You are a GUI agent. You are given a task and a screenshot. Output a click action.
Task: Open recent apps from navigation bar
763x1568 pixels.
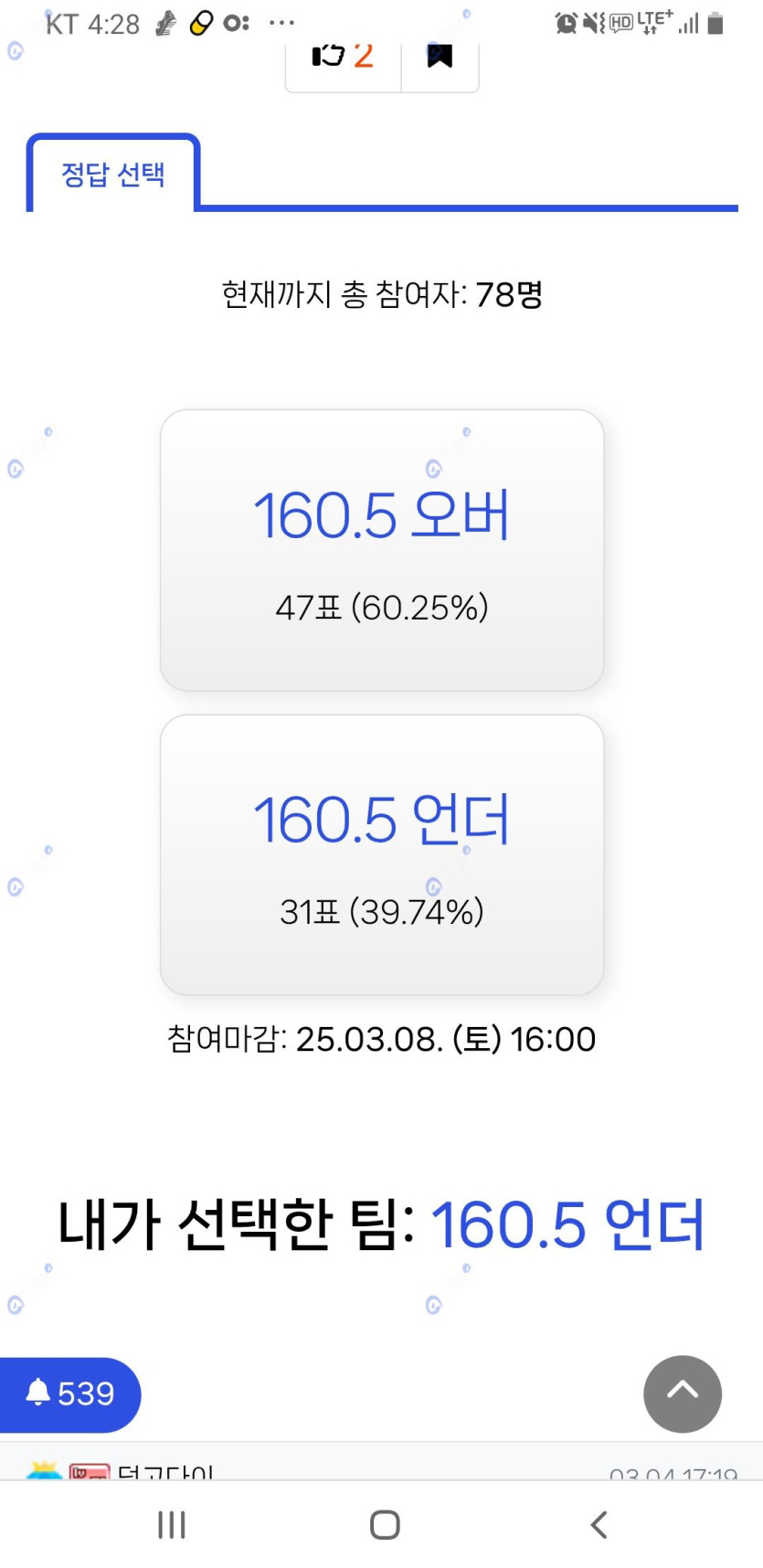coord(172,1524)
